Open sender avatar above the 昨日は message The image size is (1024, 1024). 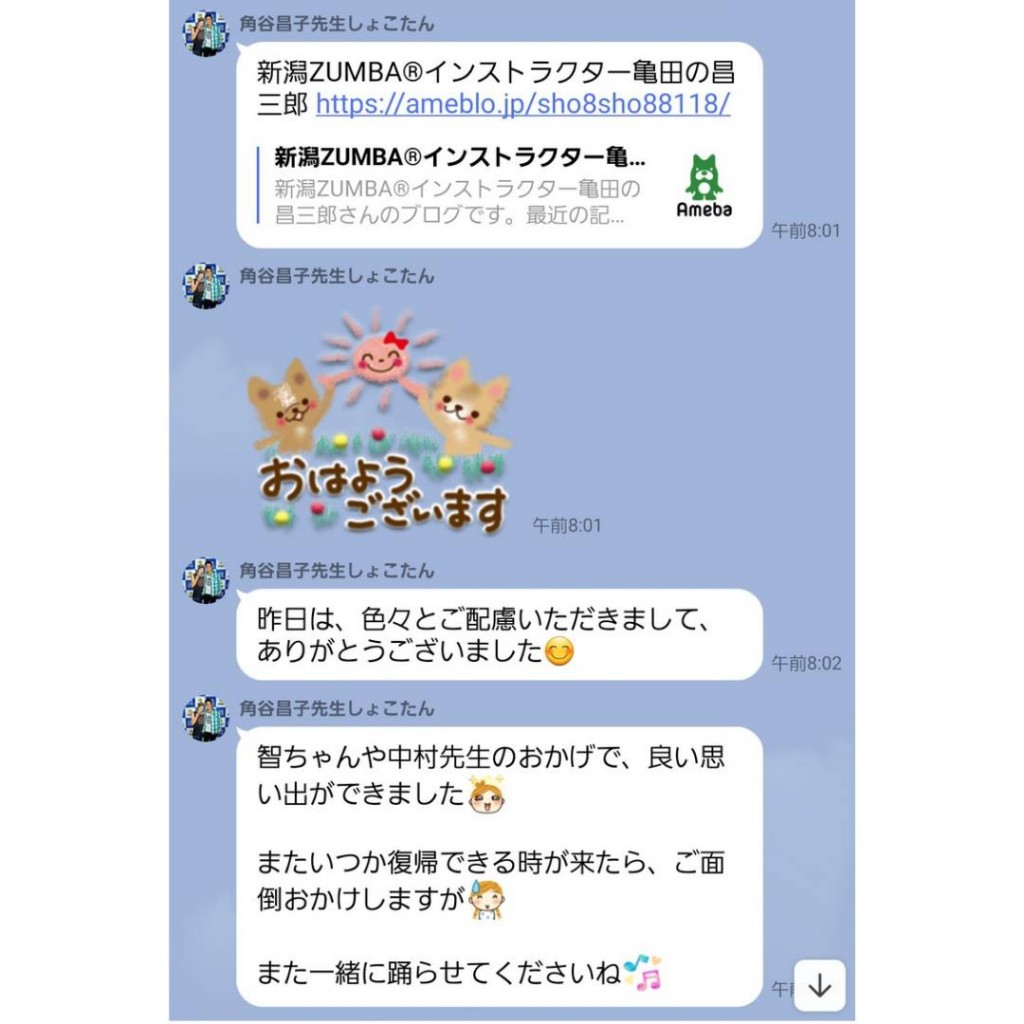[206, 581]
